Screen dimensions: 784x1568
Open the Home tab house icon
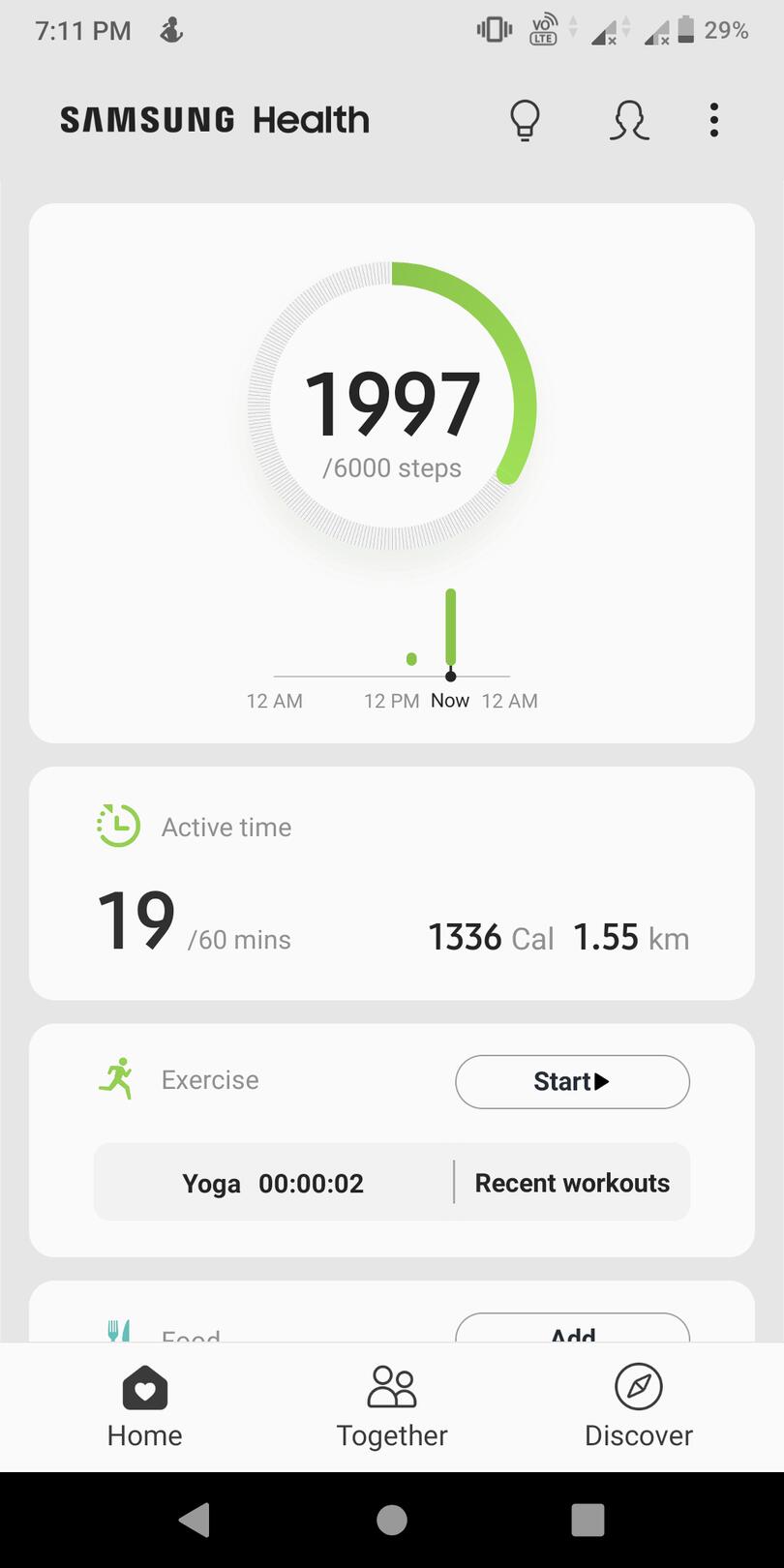tap(143, 1388)
